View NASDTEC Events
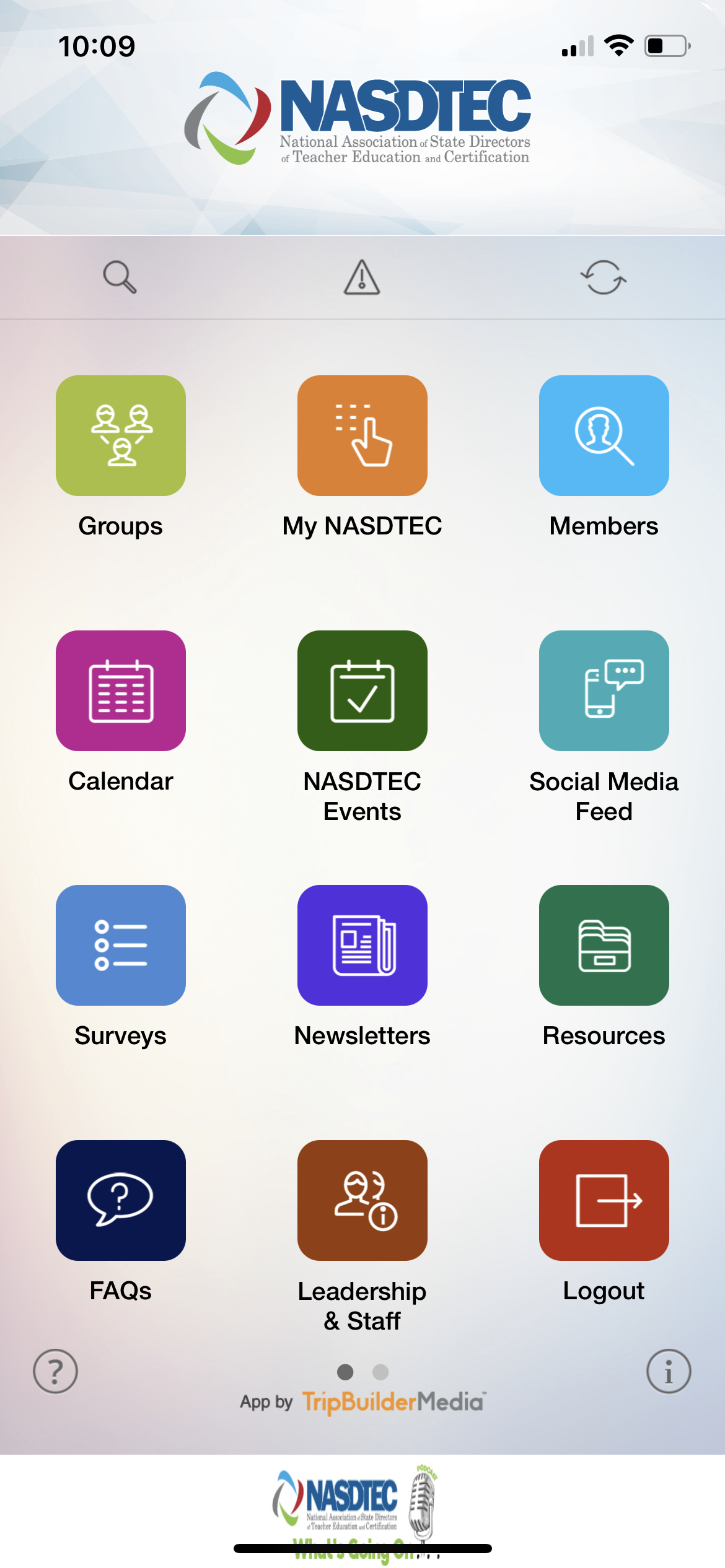Screen dimensions: 725x1568 click(x=362, y=690)
